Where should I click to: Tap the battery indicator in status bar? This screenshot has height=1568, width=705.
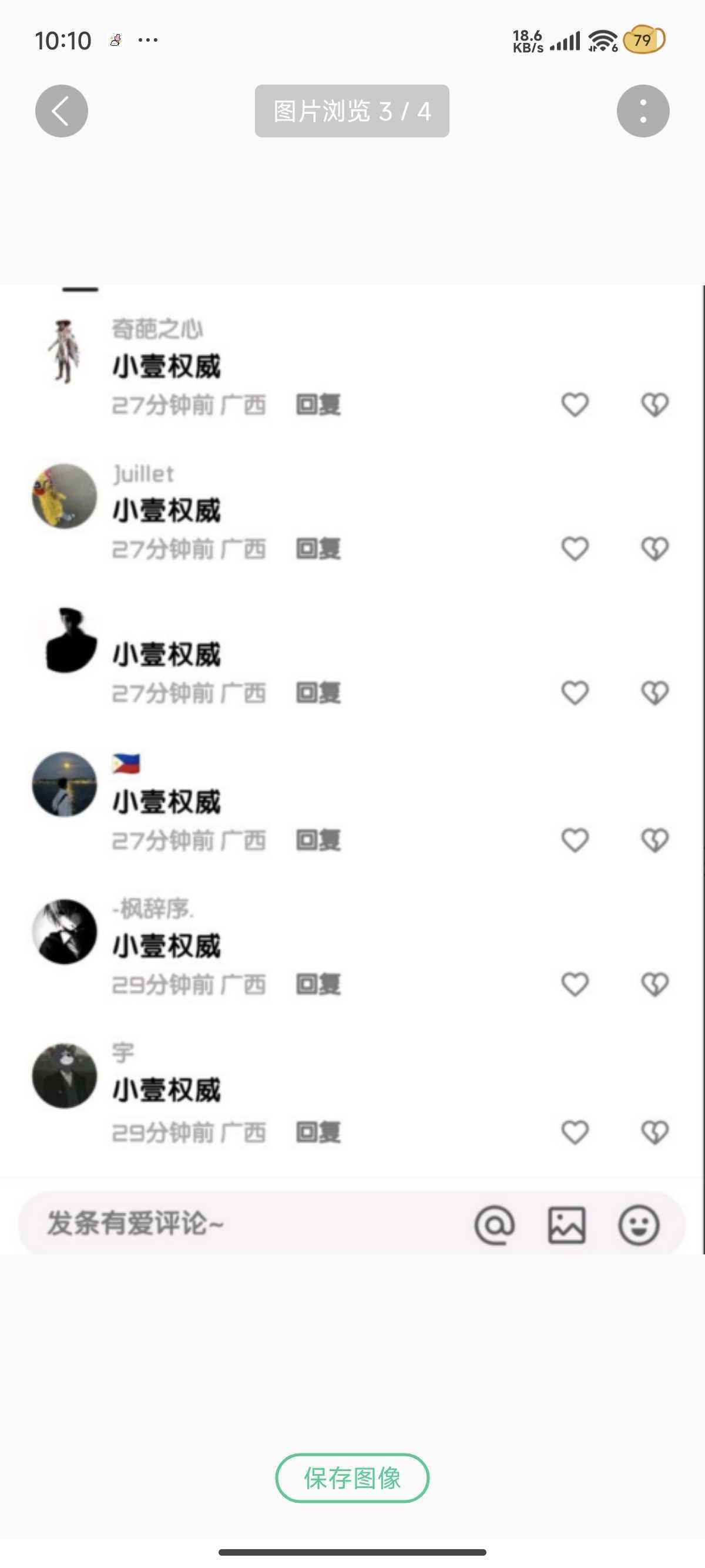click(643, 39)
